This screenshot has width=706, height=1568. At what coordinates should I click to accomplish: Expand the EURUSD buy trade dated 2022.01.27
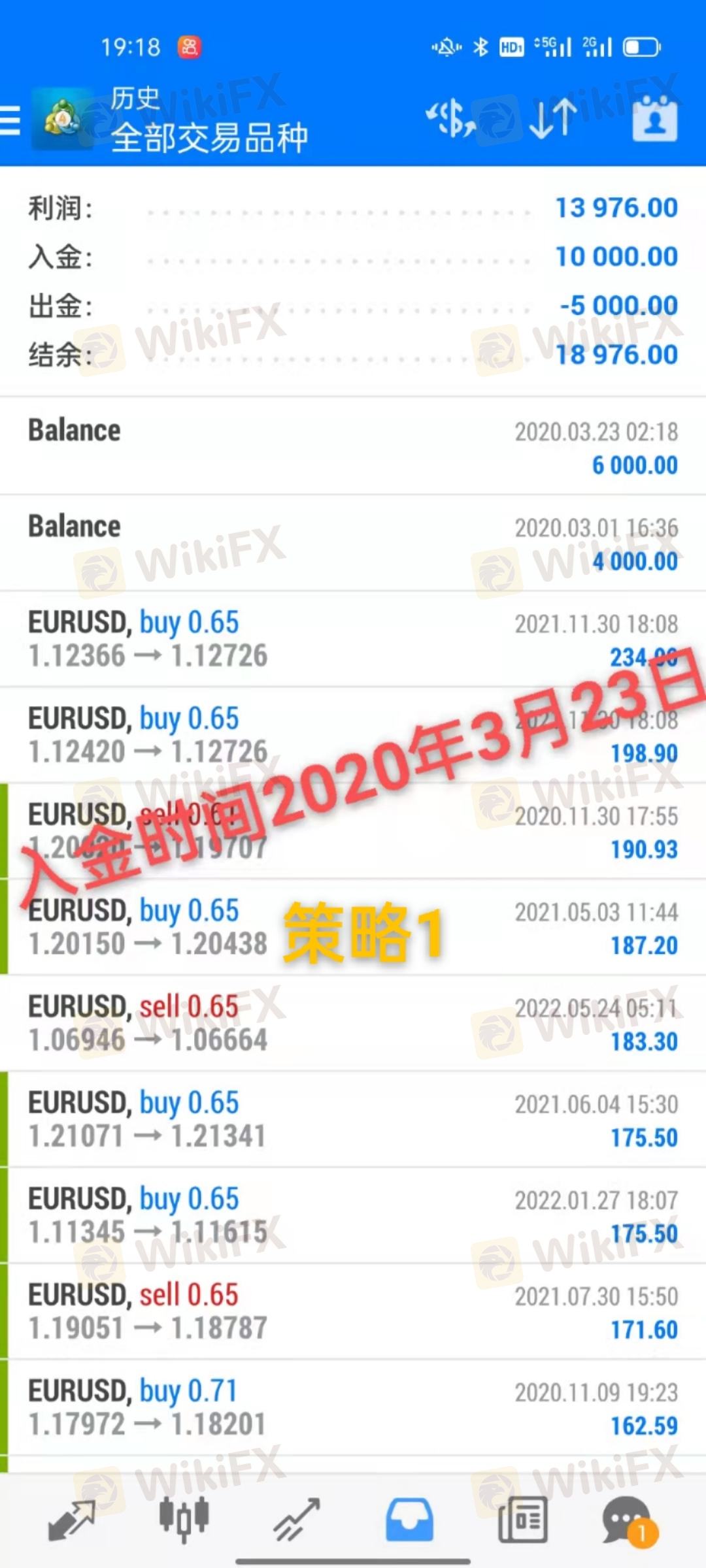click(353, 1215)
